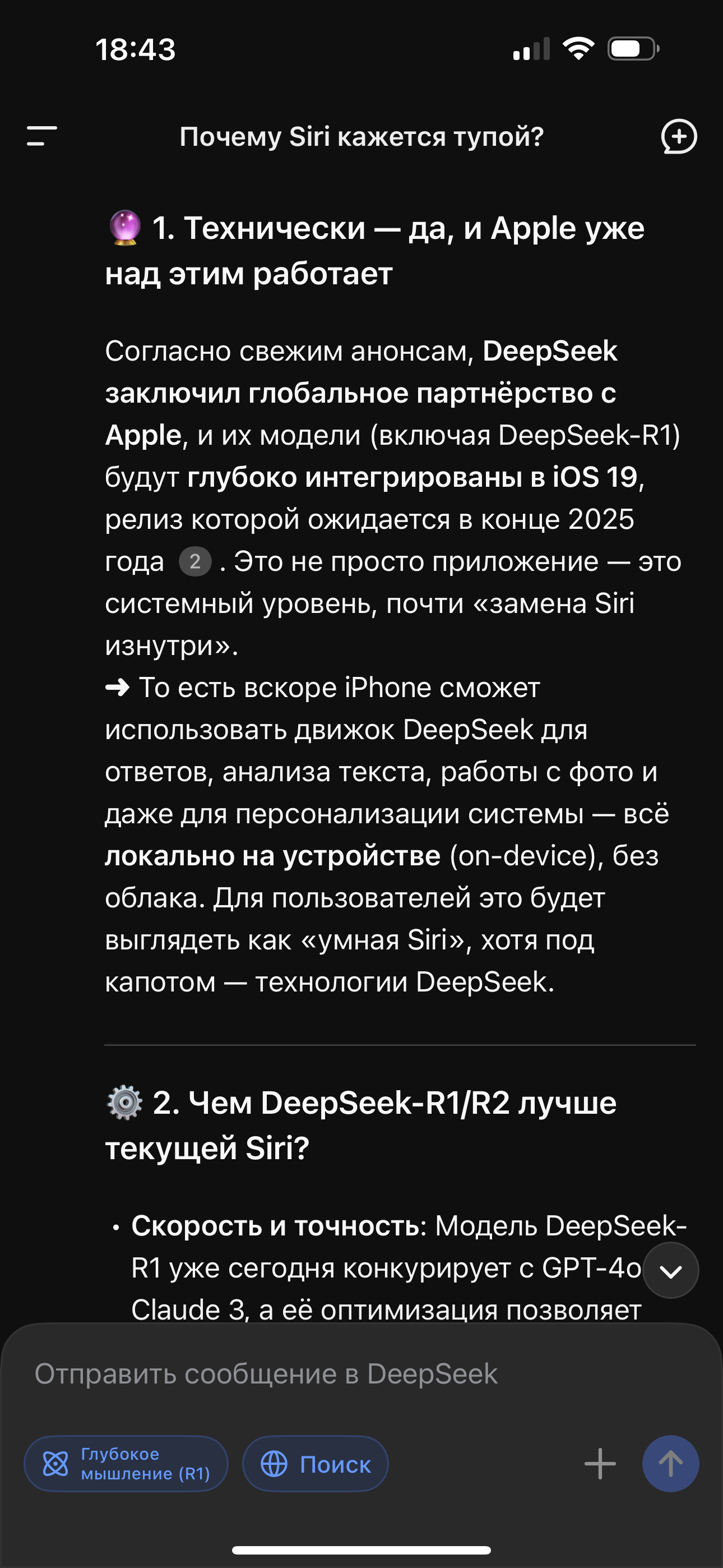This screenshot has height=1568, width=723.
Task: Toggle the Поиск web search chip
Action: (x=315, y=1463)
